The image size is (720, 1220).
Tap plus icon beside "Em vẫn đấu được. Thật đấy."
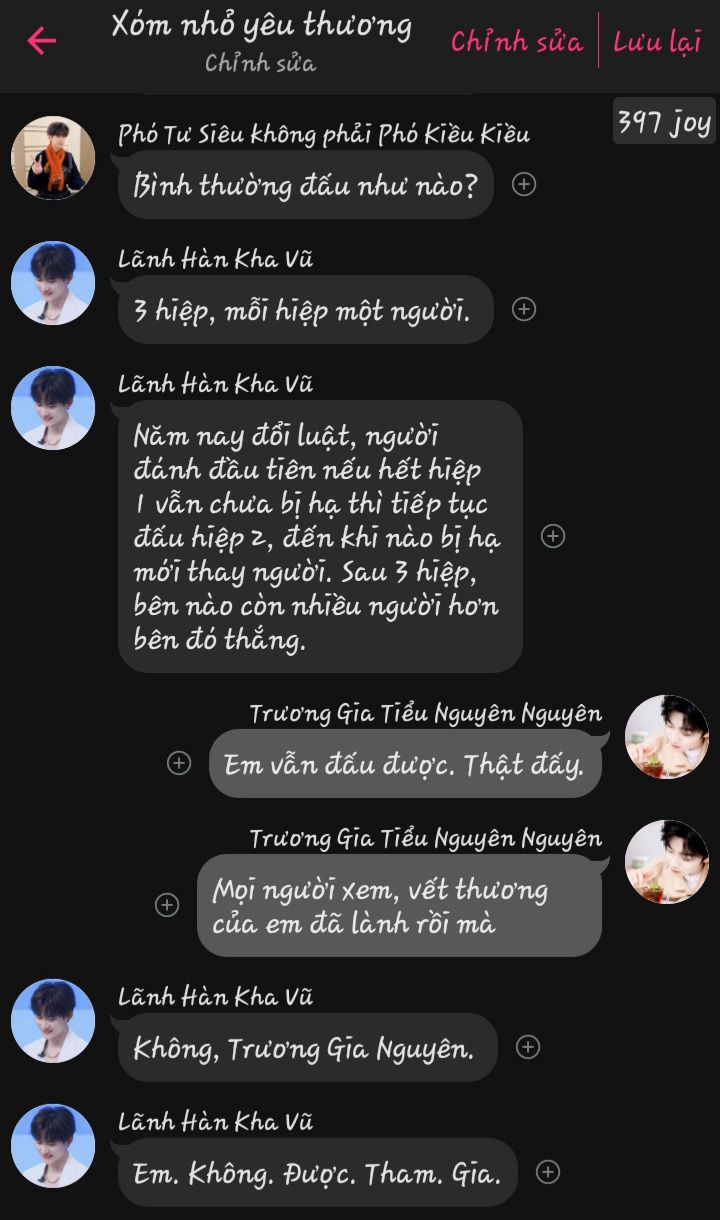[179, 763]
